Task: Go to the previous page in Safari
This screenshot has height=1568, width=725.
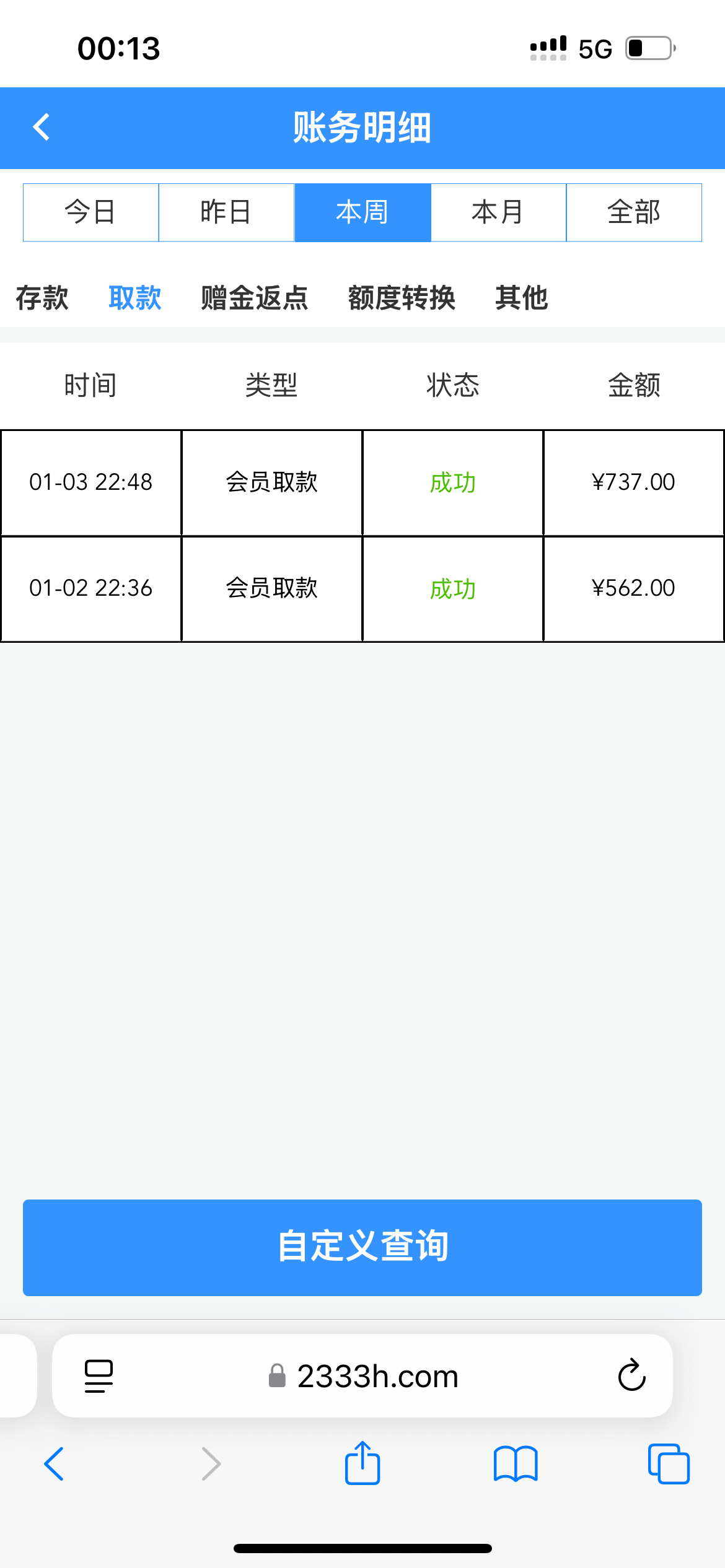Action: click(x=55, y=1464)
